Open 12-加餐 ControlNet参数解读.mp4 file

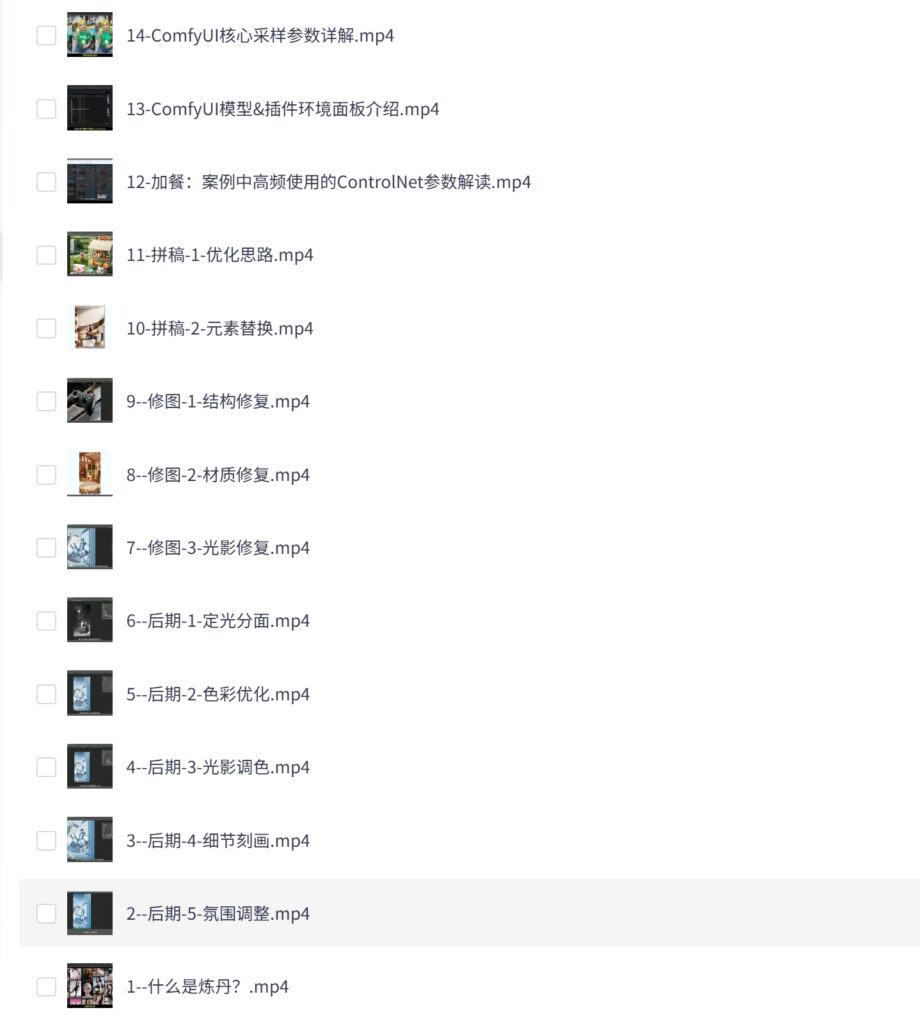point(328,182)
